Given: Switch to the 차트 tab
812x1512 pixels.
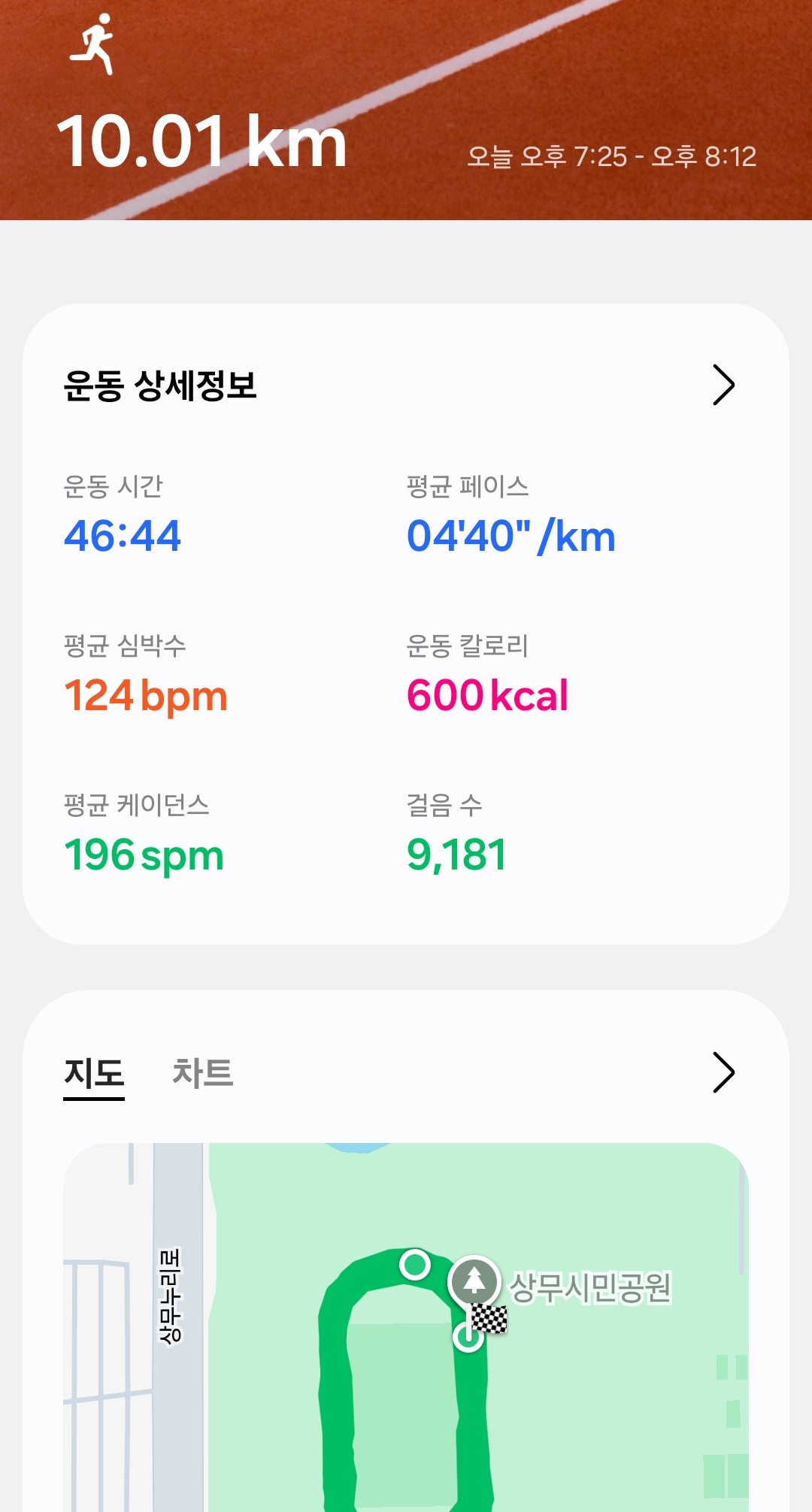Looking at the screenshot, I should 202,1072.
